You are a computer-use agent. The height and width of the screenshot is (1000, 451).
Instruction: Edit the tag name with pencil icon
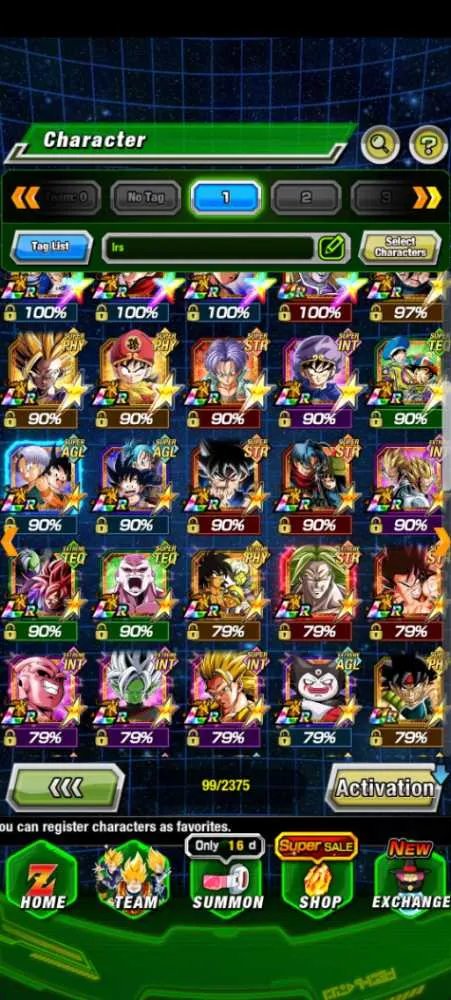(331, 247)
